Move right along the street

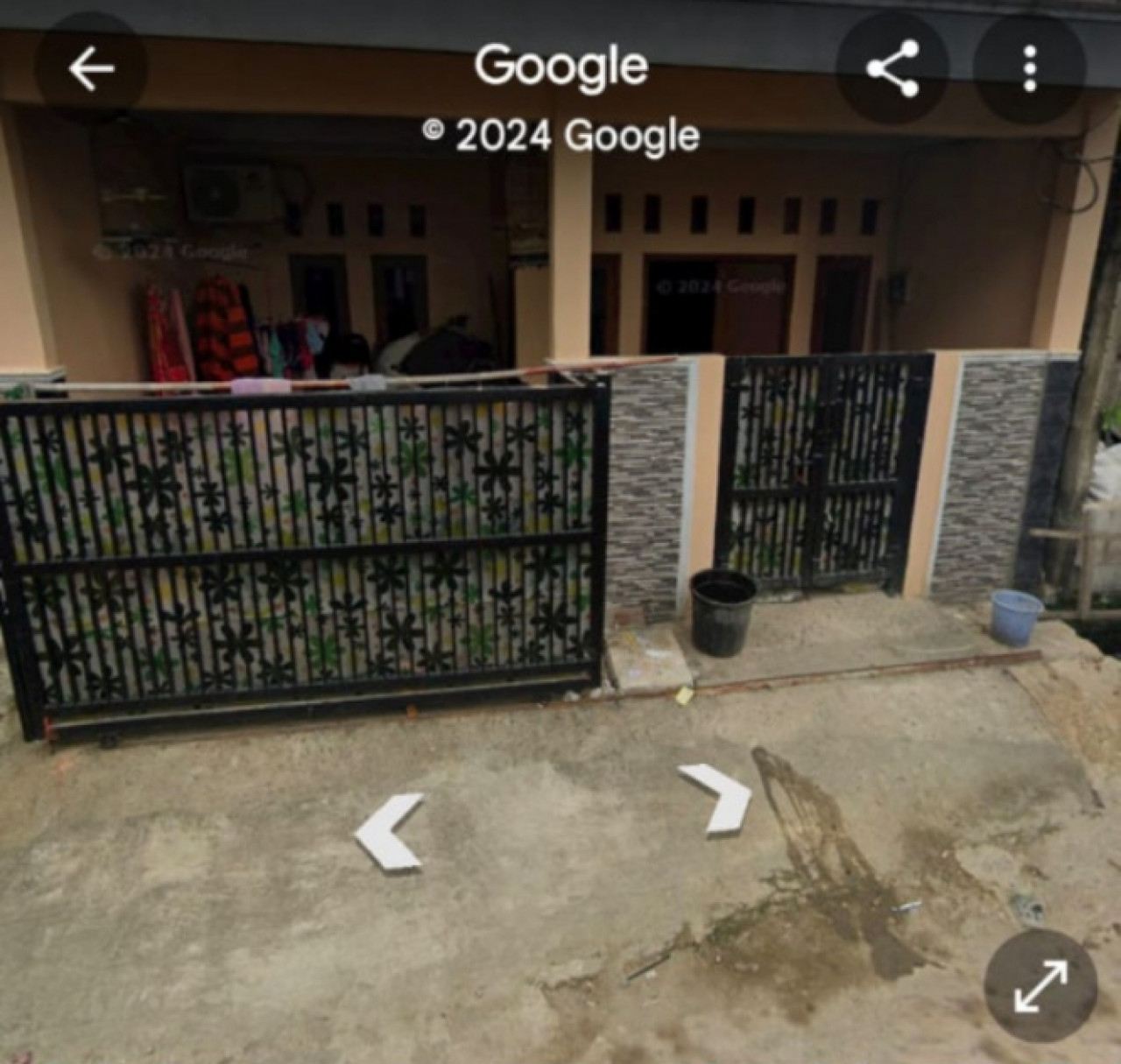pyautogui.click(x=718, y=798)
